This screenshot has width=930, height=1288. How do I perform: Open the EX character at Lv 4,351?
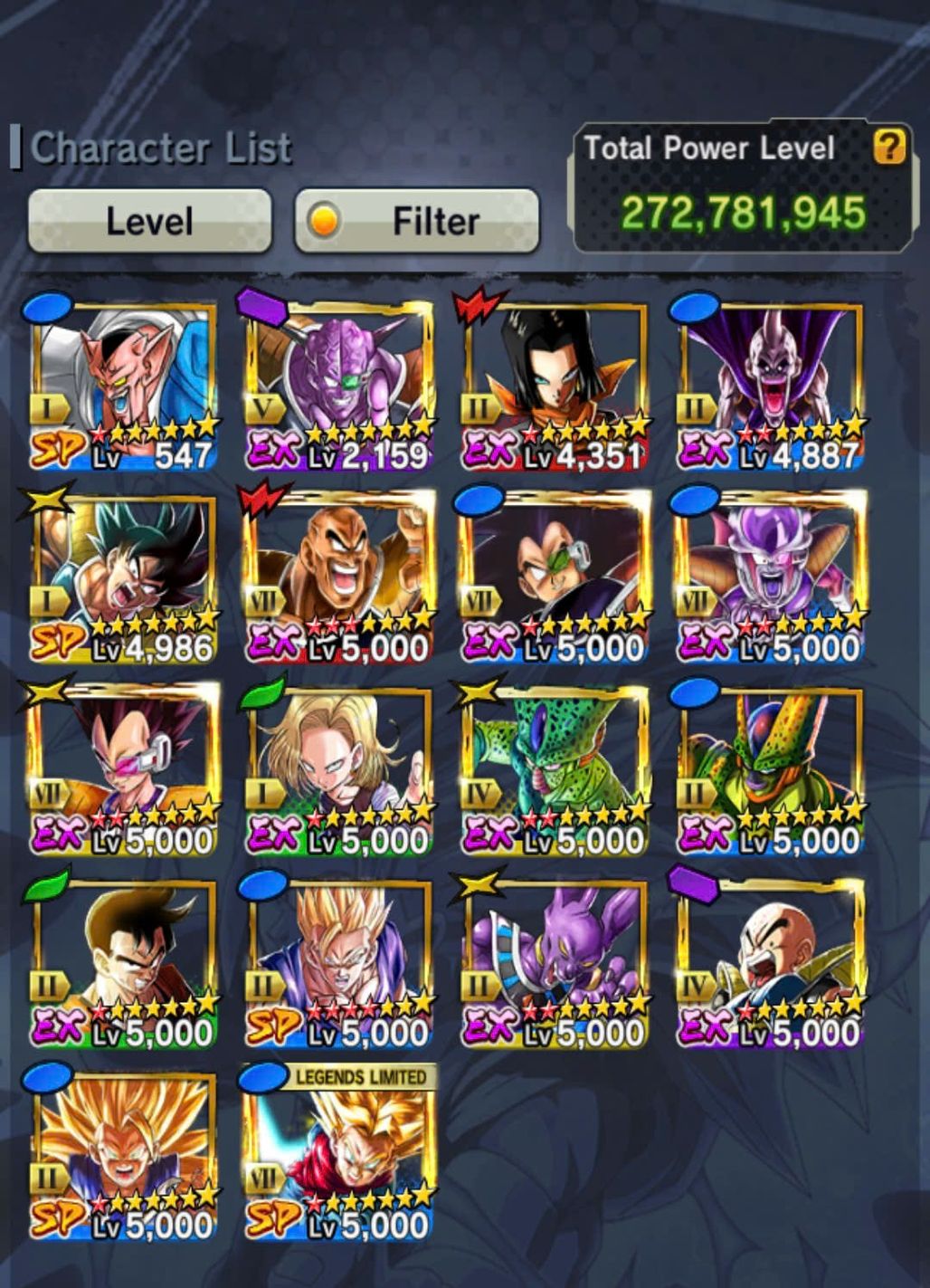[555, 385]
